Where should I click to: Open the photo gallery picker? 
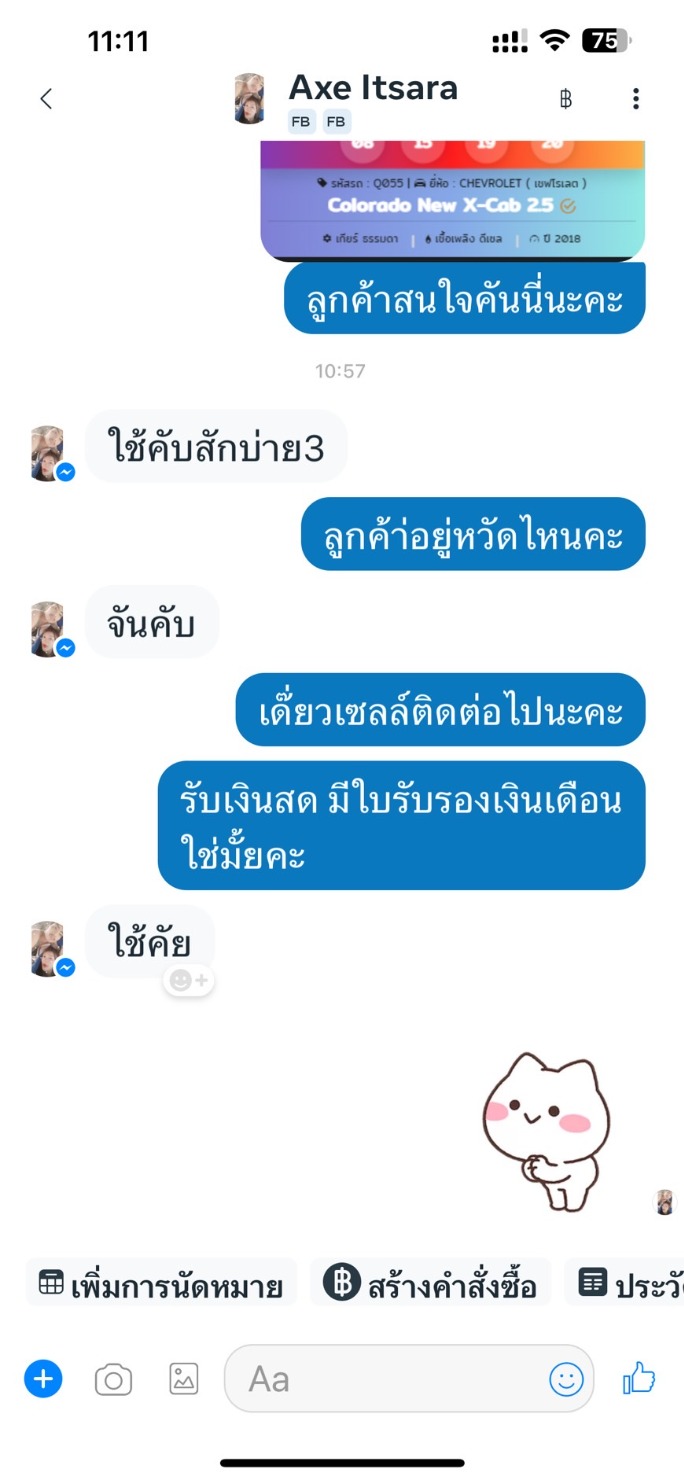click(184, 1379)
